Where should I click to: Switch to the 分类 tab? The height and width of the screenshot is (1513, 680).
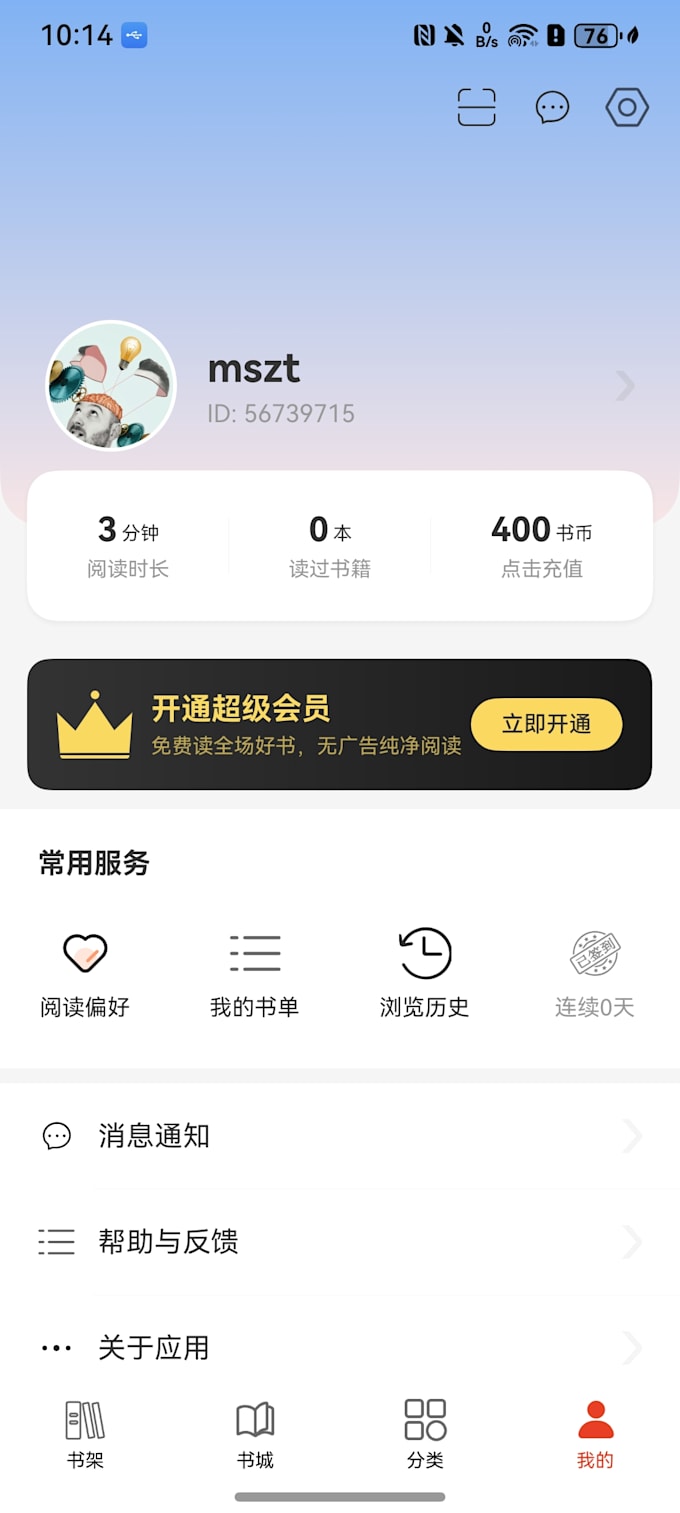[x=425, y=1434]
